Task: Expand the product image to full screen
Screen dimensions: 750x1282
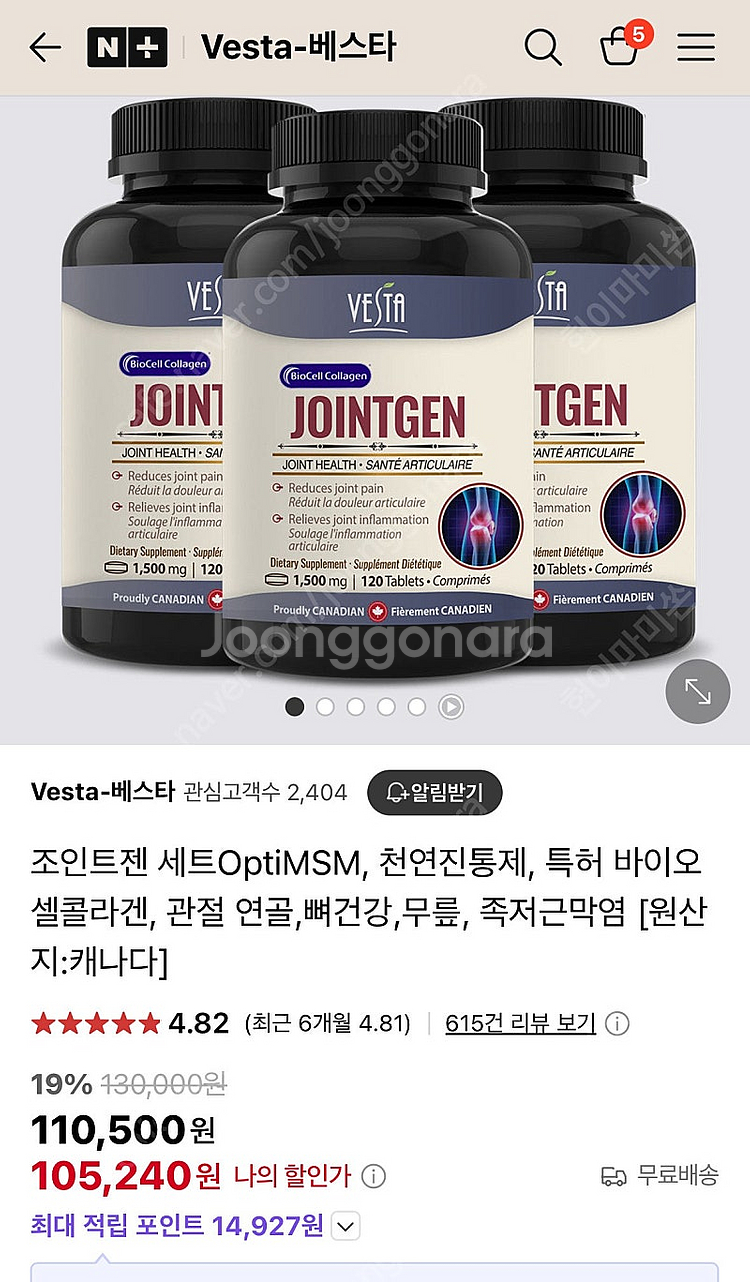Action: (697, 691)
